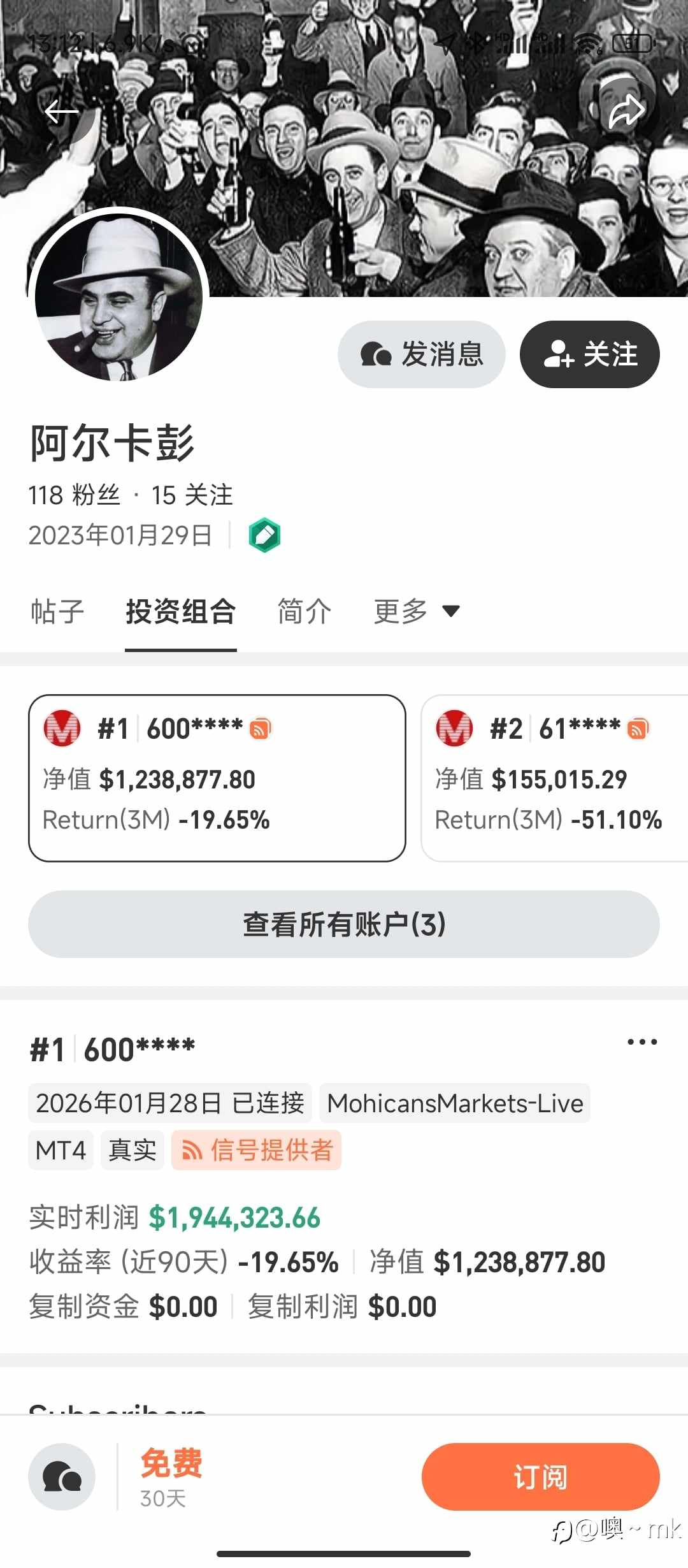Select the MT4 tag on account #1
688x1568 pixels.
coord(61,1149)
